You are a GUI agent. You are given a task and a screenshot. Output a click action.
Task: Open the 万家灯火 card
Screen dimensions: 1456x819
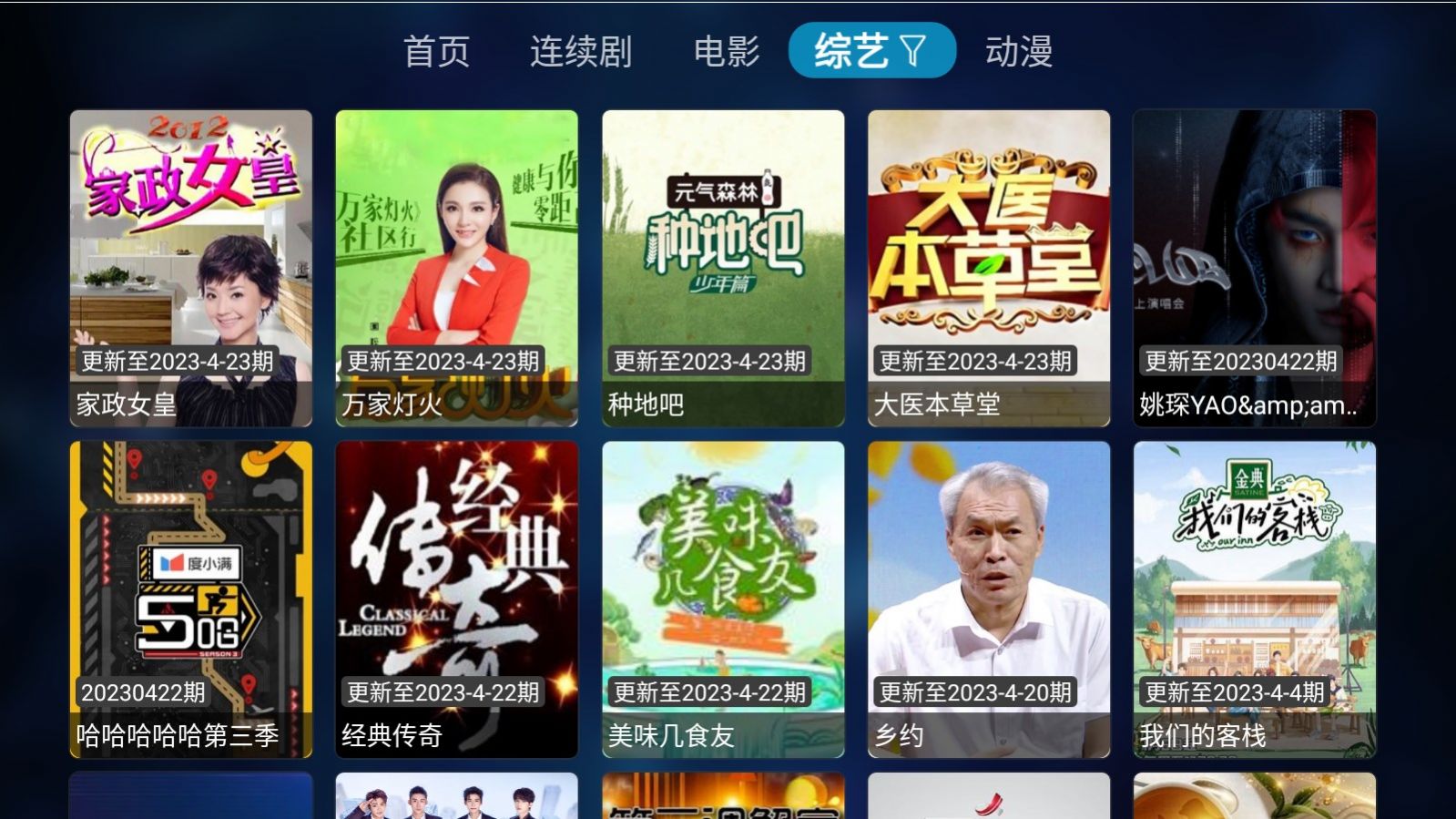point(457,268)
